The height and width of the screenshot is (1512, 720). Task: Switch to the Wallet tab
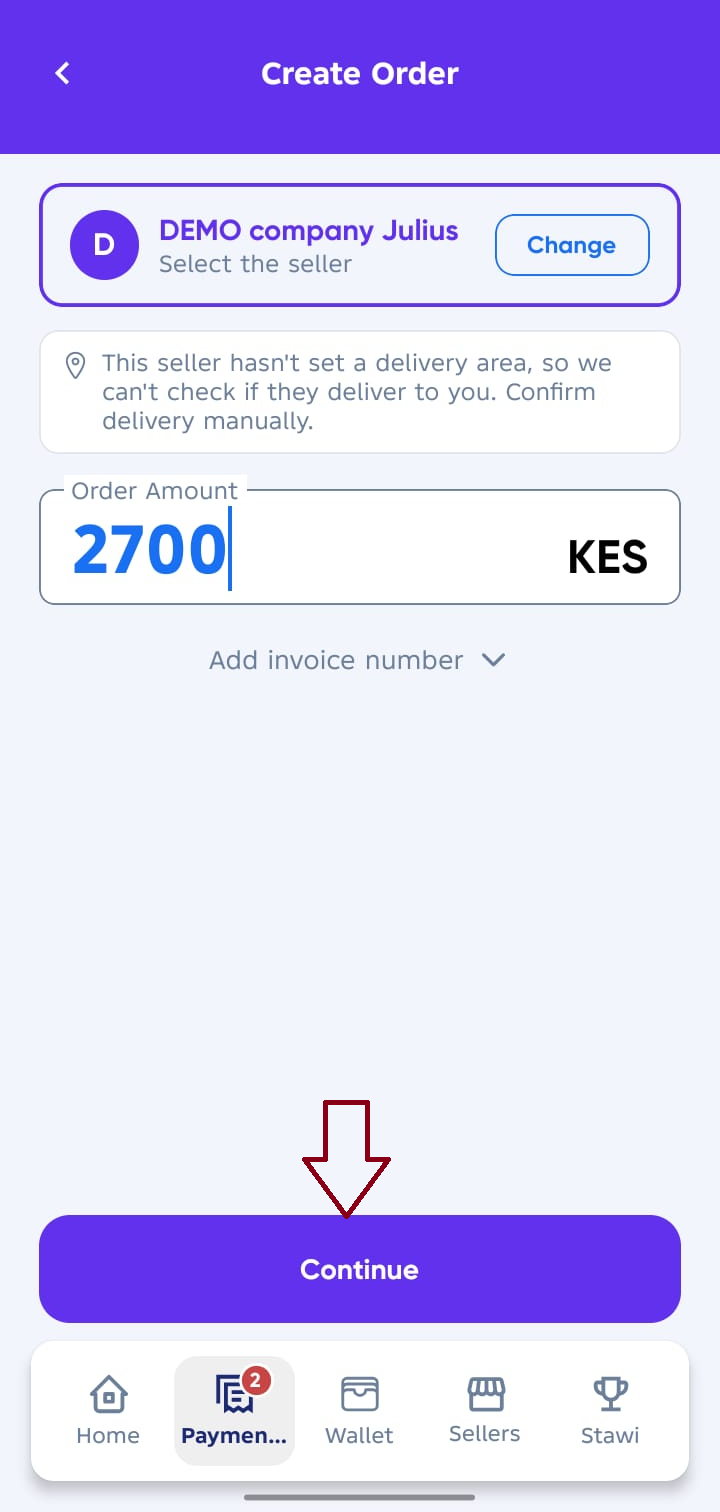pos(359,1411)
